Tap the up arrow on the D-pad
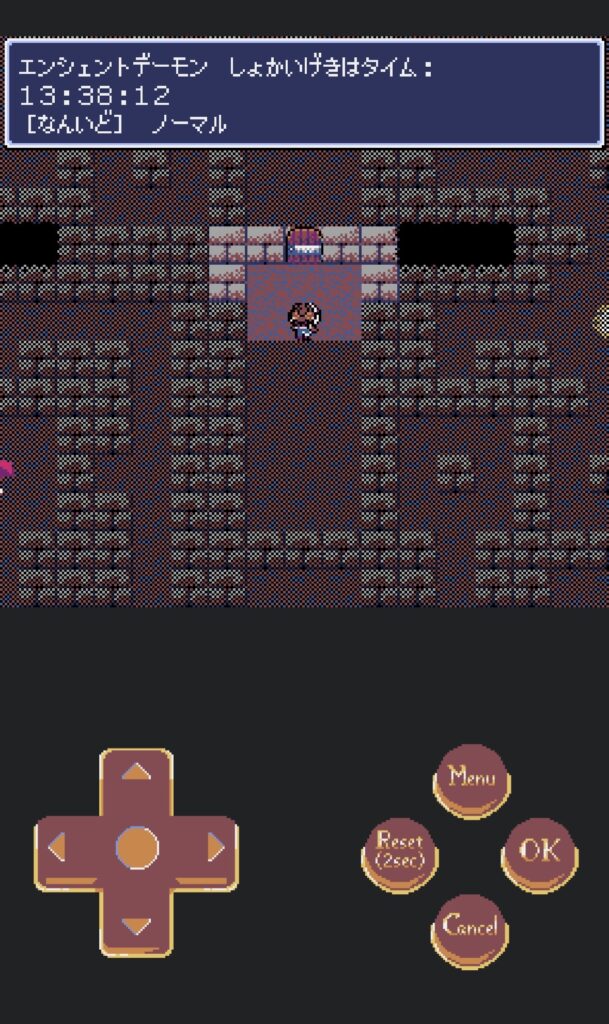The image size is (609, 1024). pos(137,773)
